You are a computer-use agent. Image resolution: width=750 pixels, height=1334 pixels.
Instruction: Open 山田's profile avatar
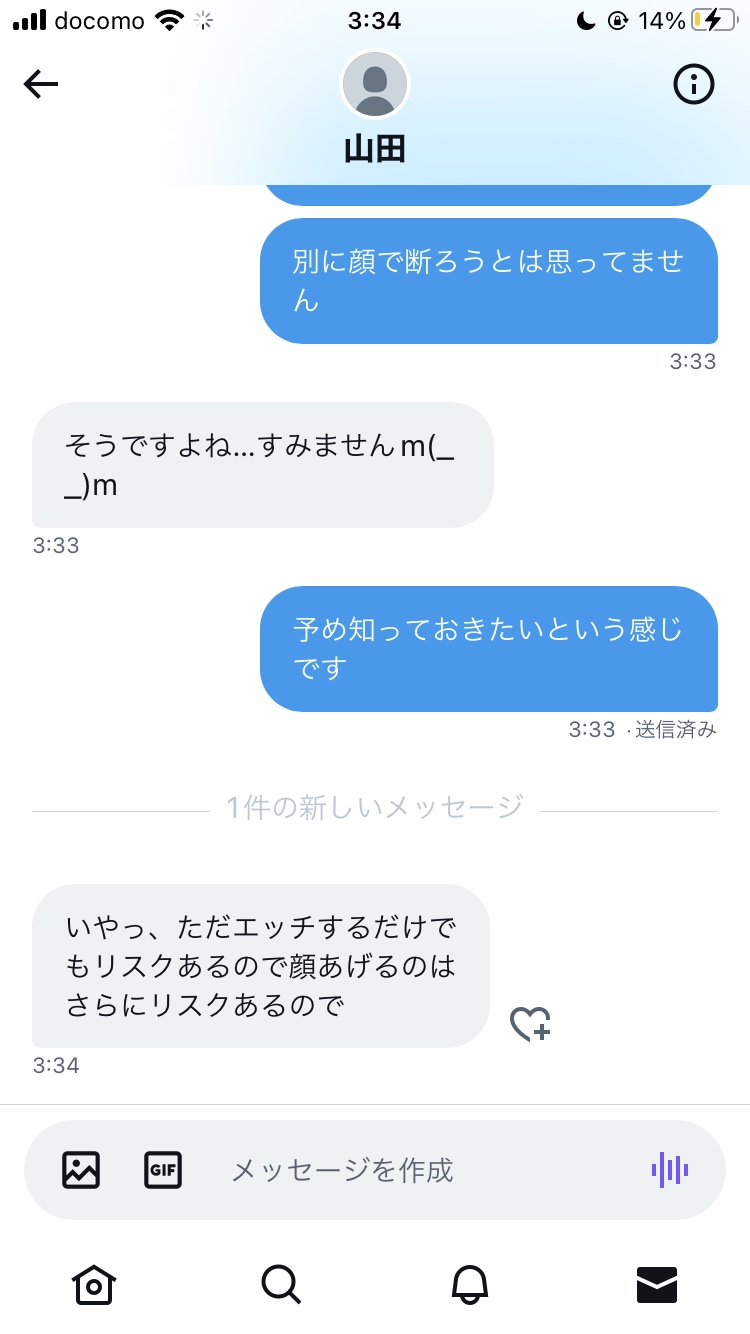[x=375, y=85]
